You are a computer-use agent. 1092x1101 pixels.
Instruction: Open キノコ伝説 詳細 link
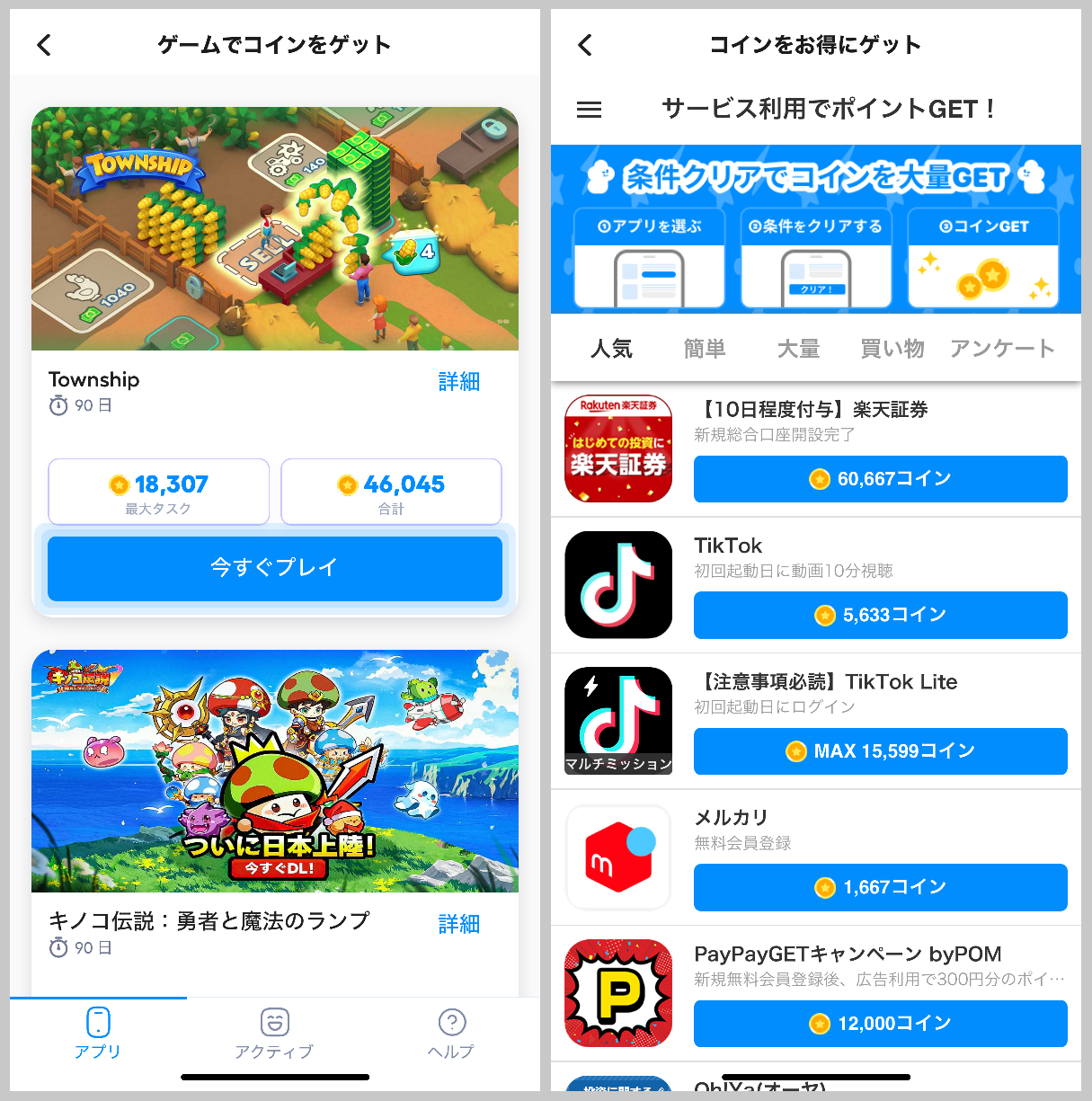459,924
